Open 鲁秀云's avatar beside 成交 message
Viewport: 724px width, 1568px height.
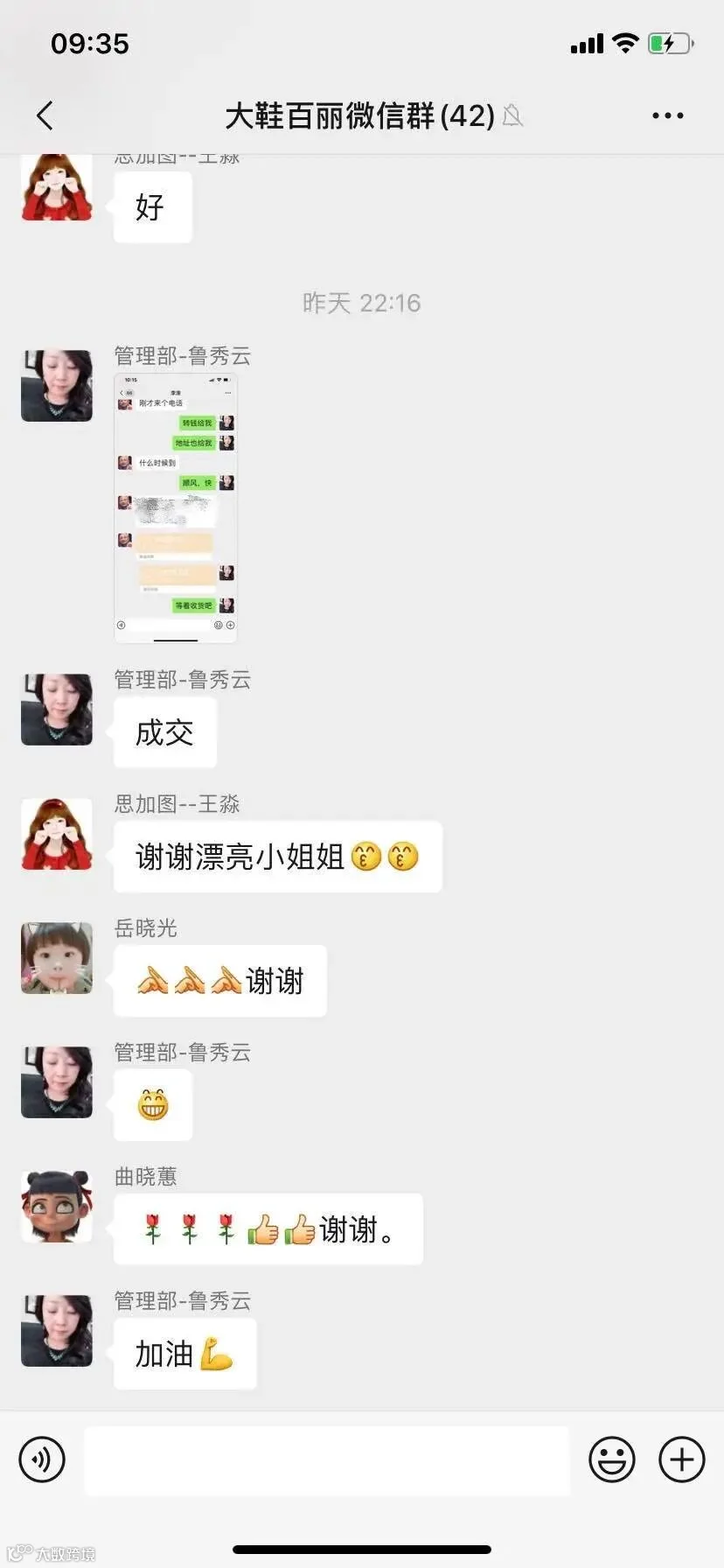(57, 710)
